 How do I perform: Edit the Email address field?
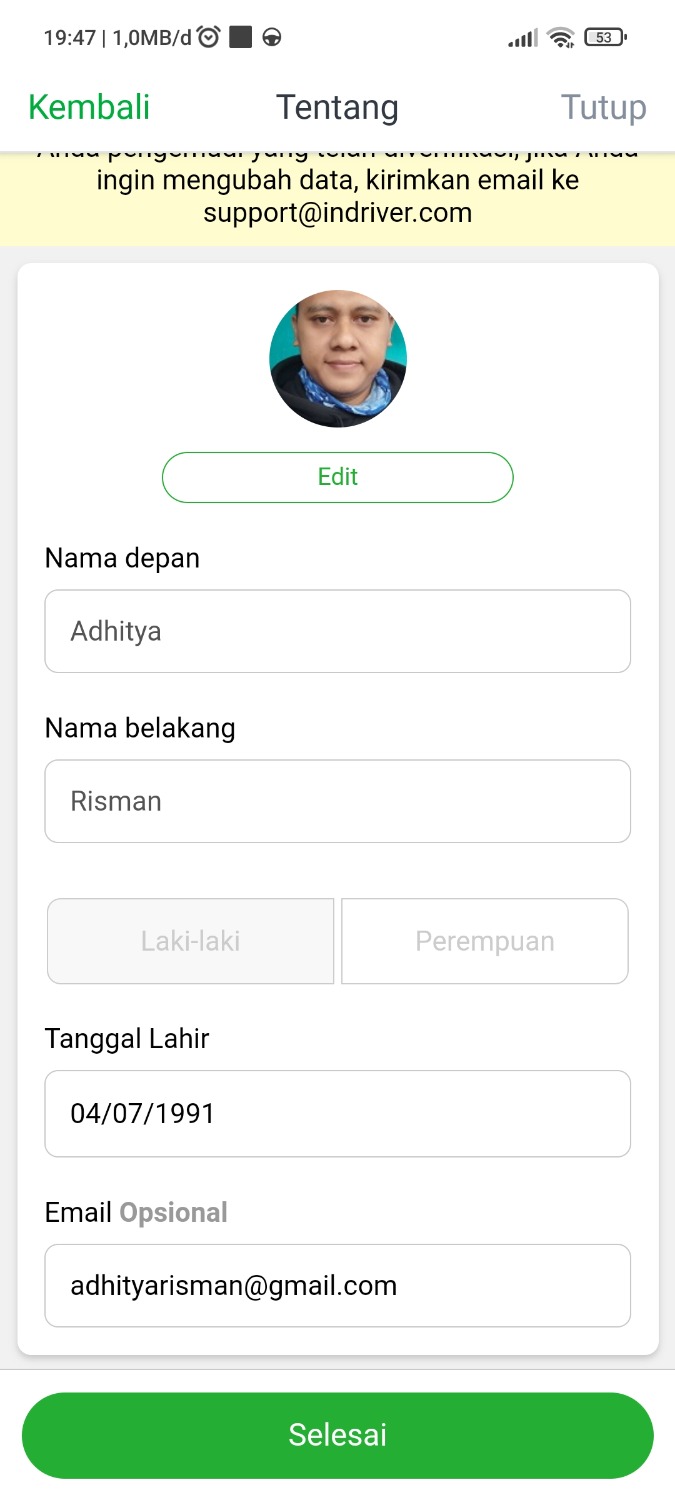tap(337, 1285)
